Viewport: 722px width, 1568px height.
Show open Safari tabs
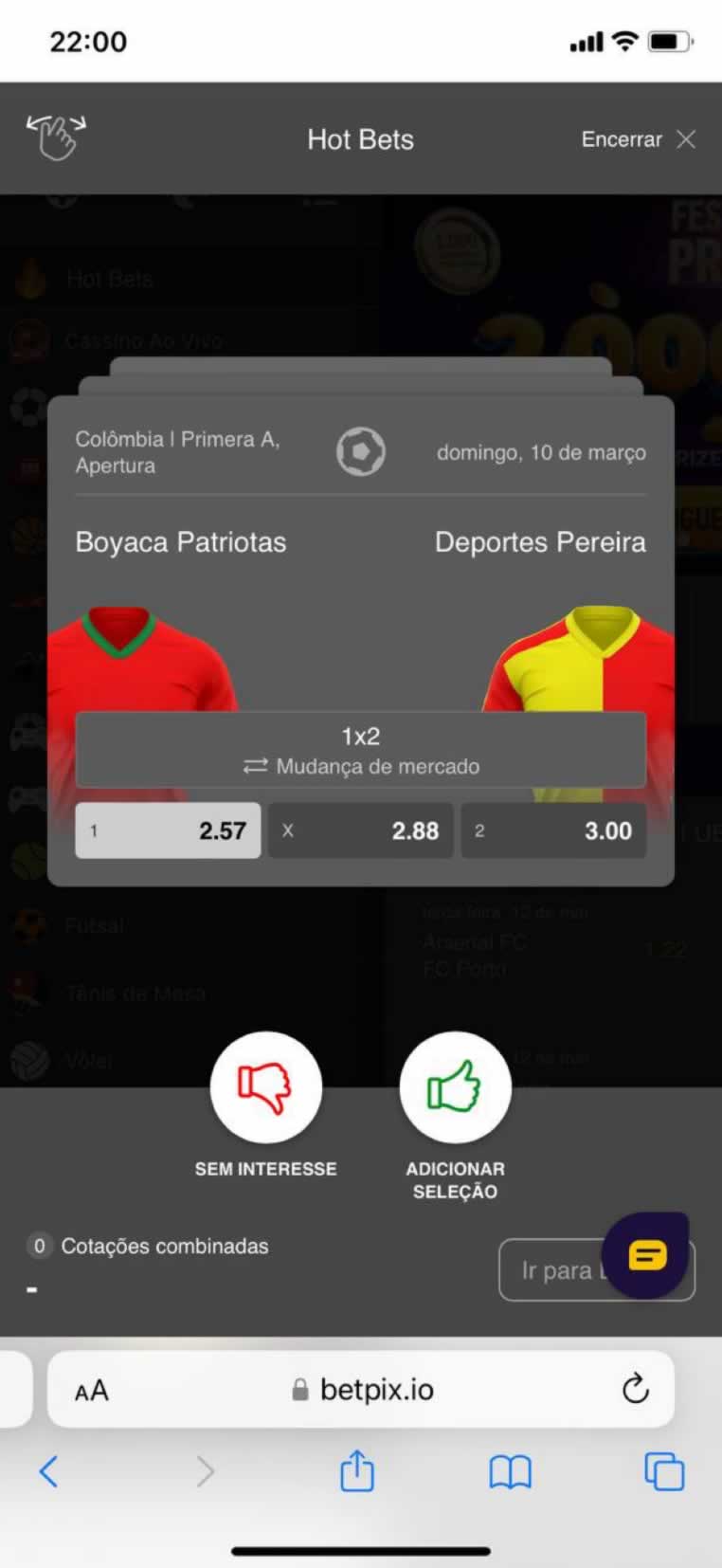[663, 1472]
